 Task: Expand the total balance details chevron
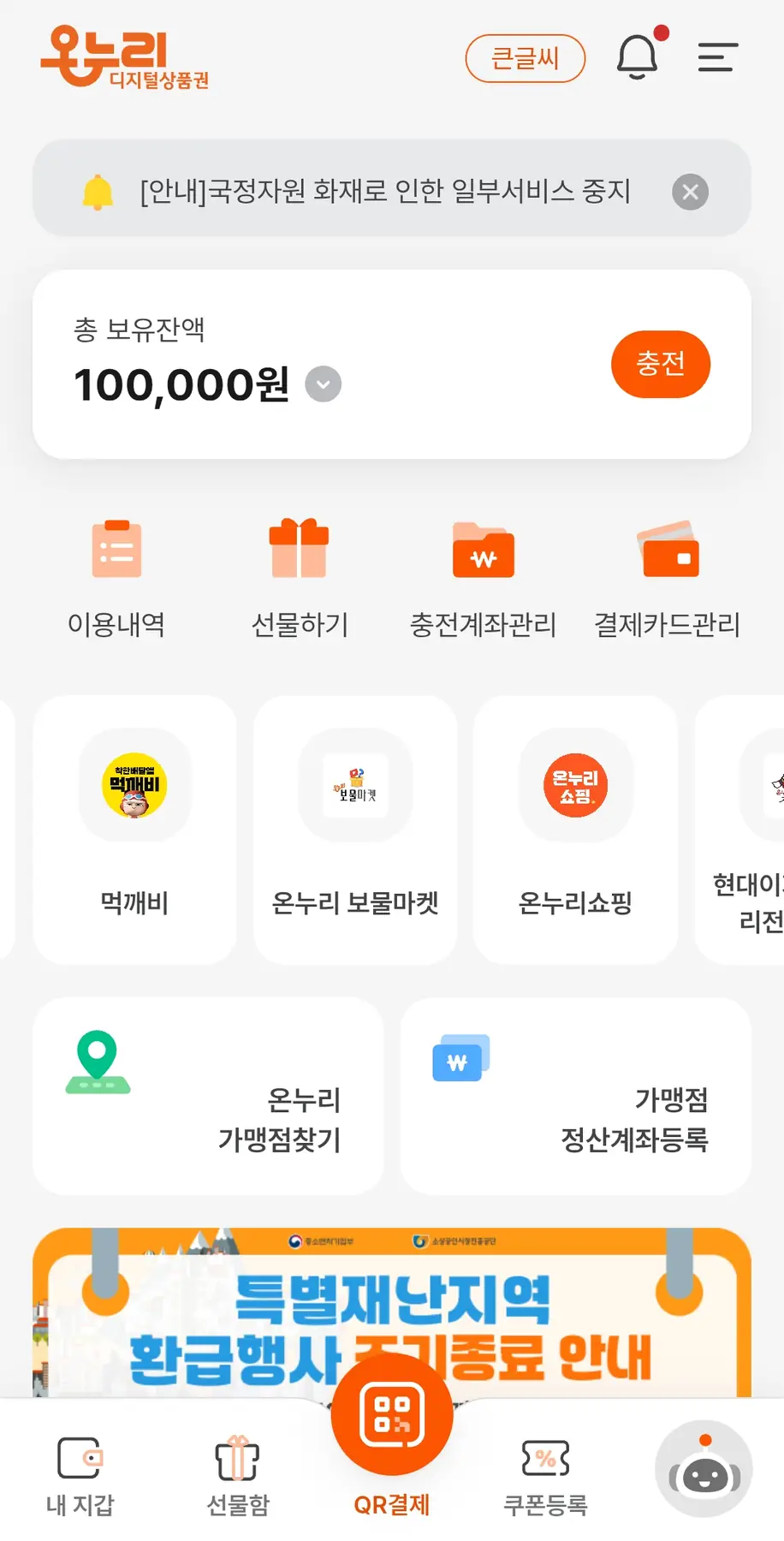tap(324, 384)
